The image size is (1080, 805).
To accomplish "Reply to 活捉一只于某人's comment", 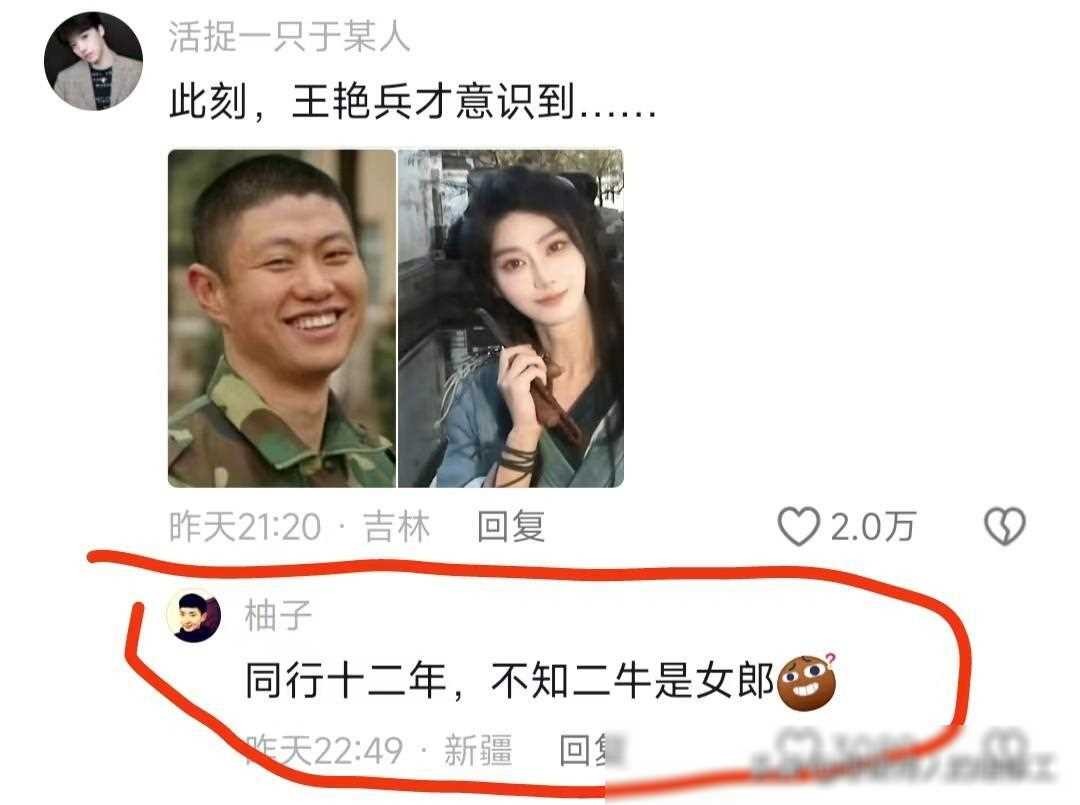I will 510,526.
